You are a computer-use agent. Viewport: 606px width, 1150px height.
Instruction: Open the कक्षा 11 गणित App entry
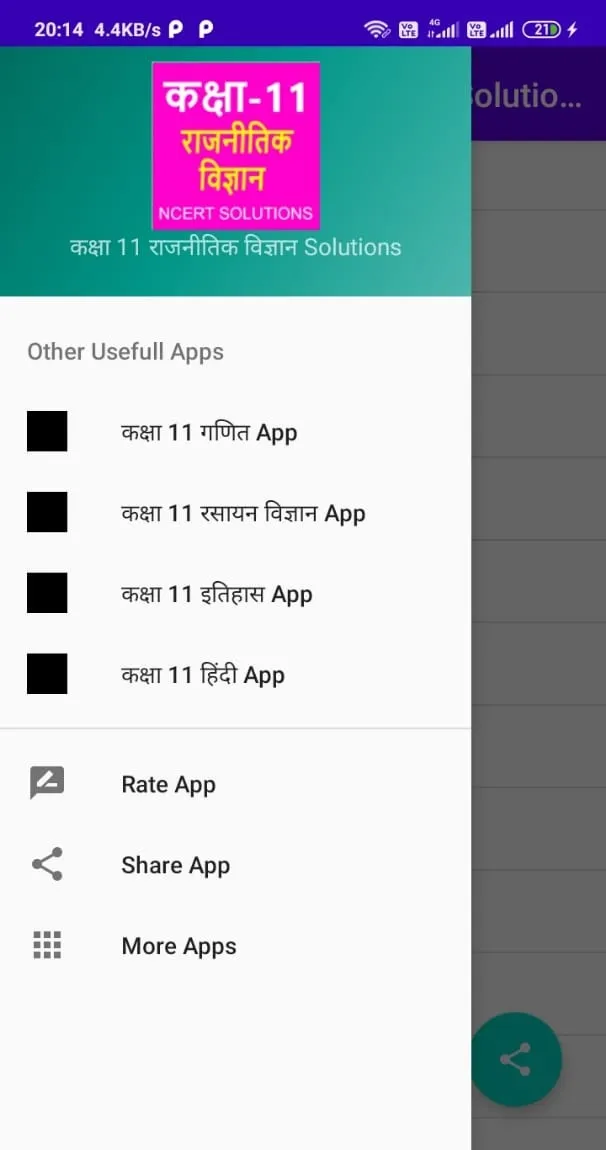click(x=235, y=432)
